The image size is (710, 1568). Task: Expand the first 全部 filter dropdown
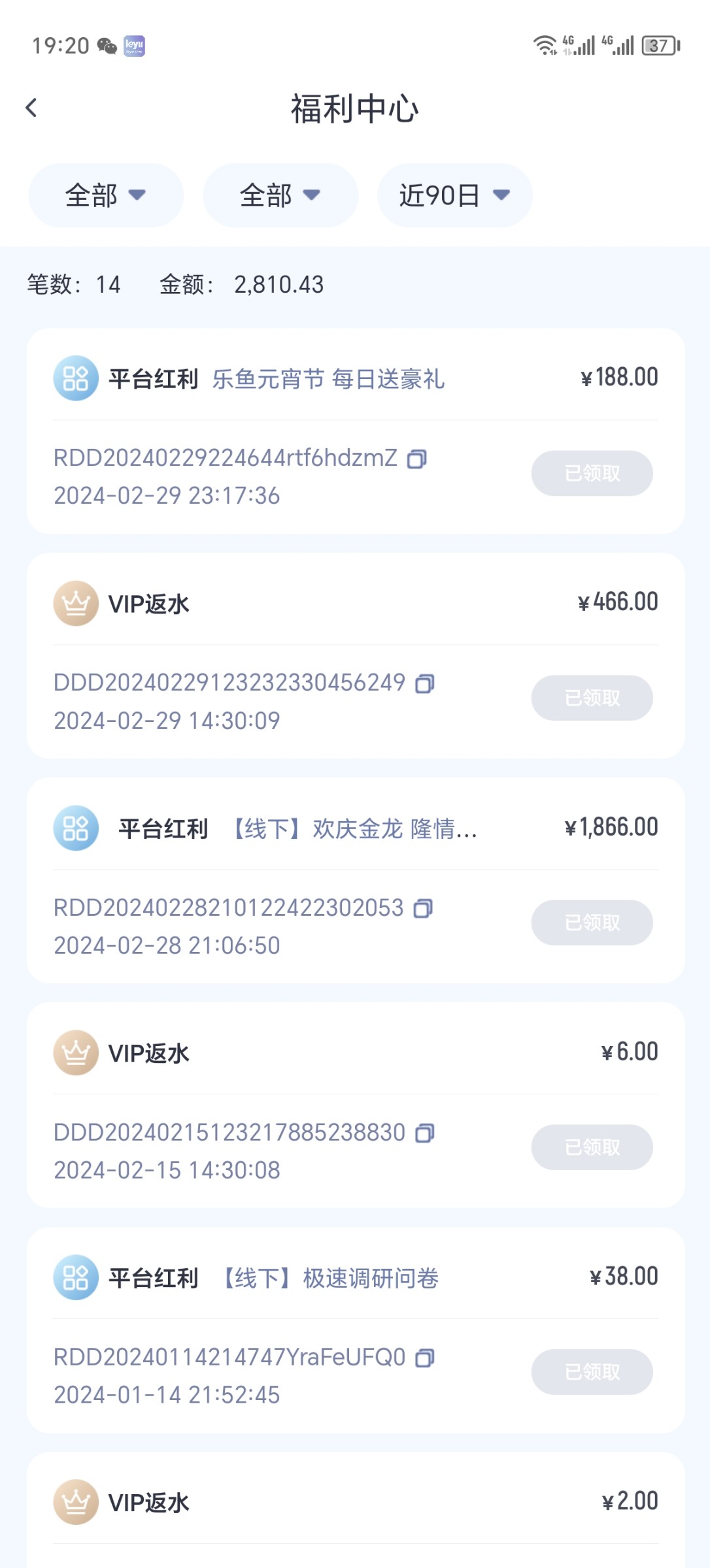(105, 195)
